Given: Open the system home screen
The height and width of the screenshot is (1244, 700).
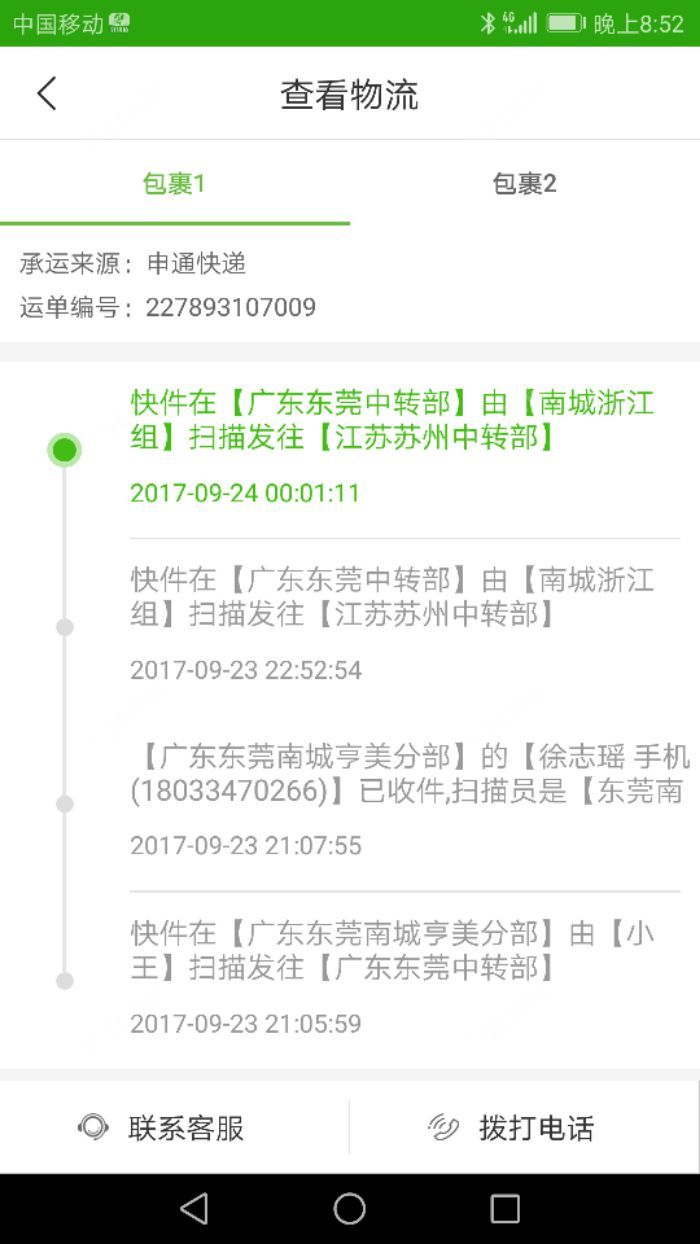Looking at the screenshot, I should (x=349, y=1209).
